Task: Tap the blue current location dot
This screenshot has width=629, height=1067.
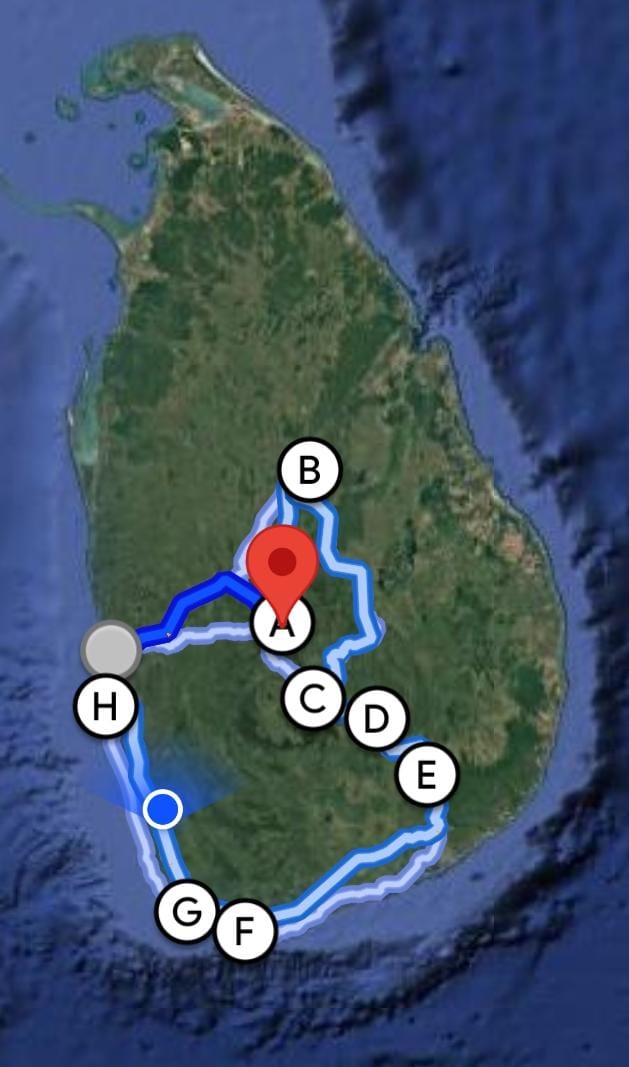Action: click(x=162, y=808)
